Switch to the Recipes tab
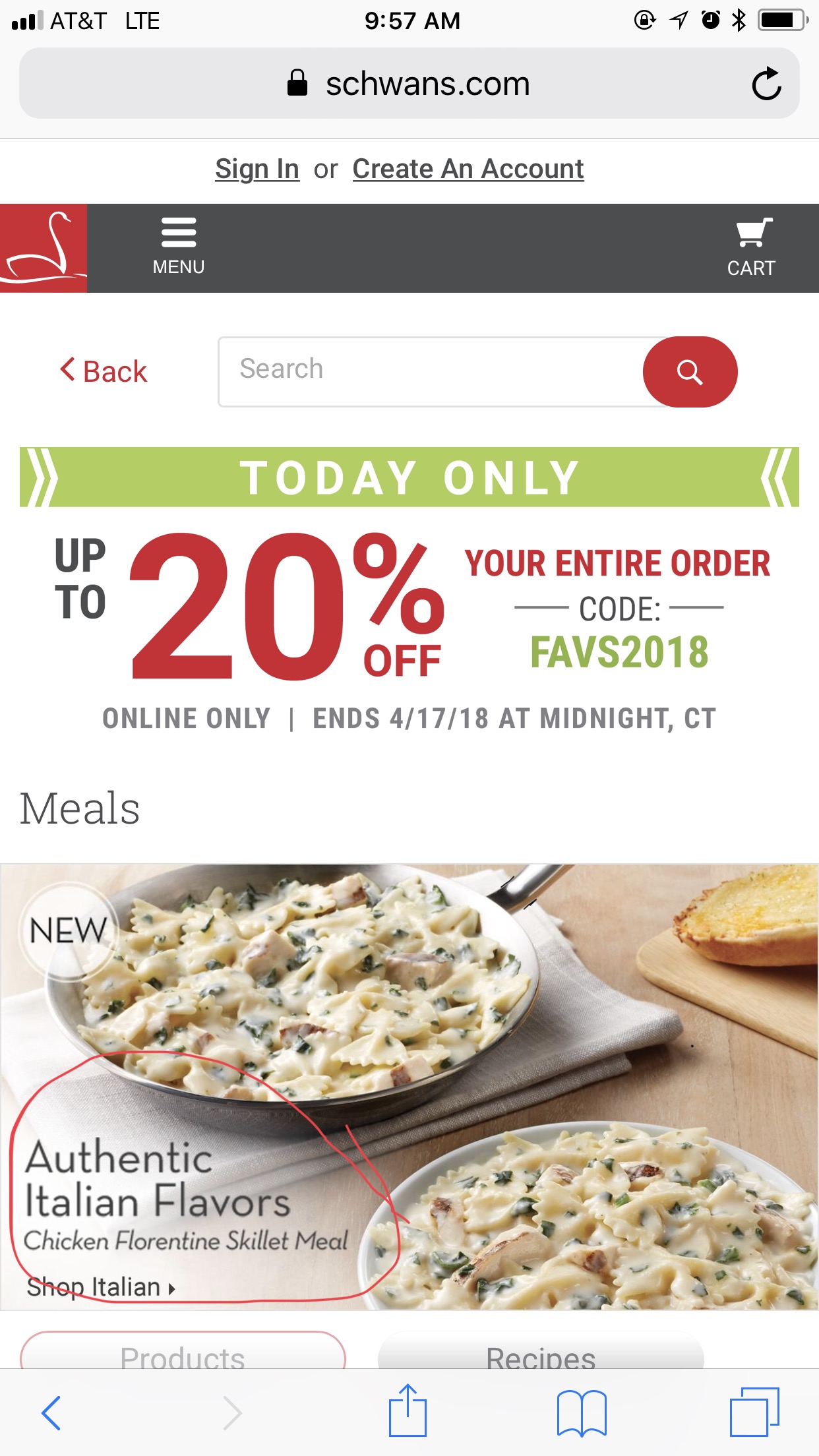 tap(541, 1350)
